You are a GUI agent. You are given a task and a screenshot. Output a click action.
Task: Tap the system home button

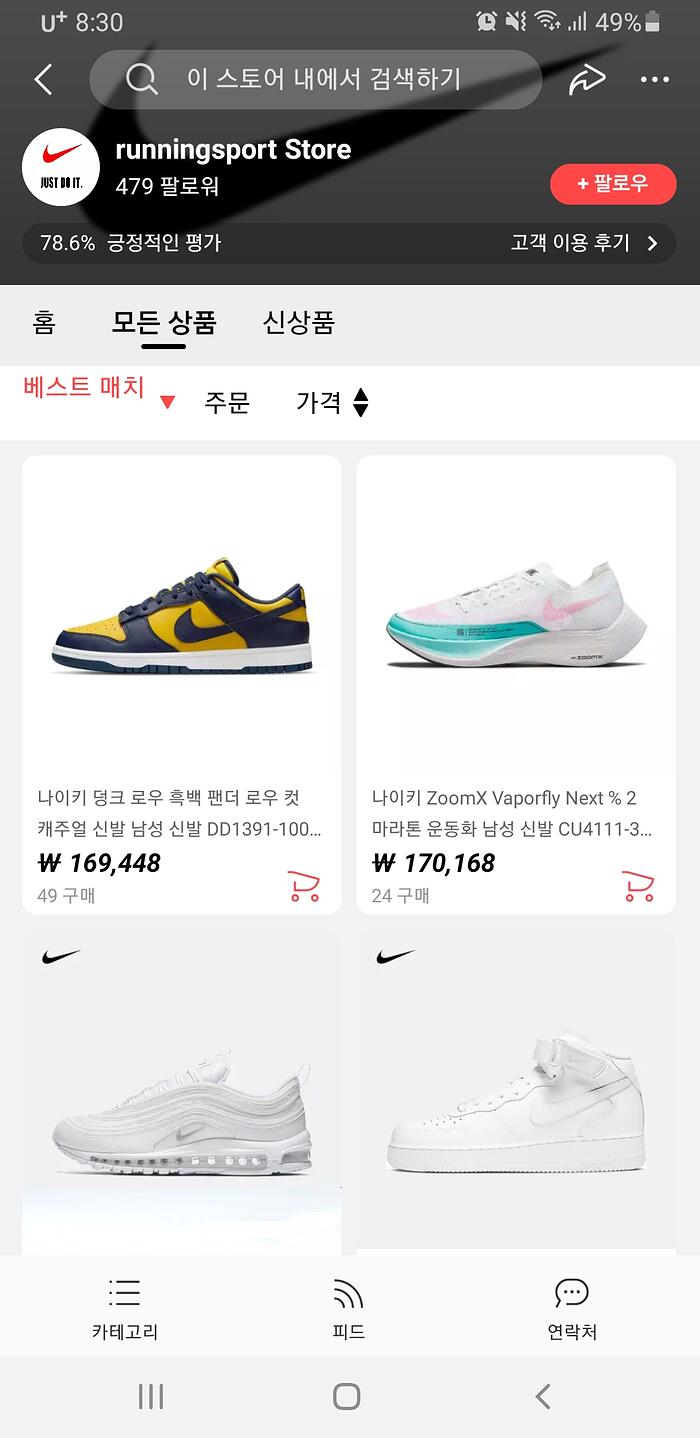347,1396
